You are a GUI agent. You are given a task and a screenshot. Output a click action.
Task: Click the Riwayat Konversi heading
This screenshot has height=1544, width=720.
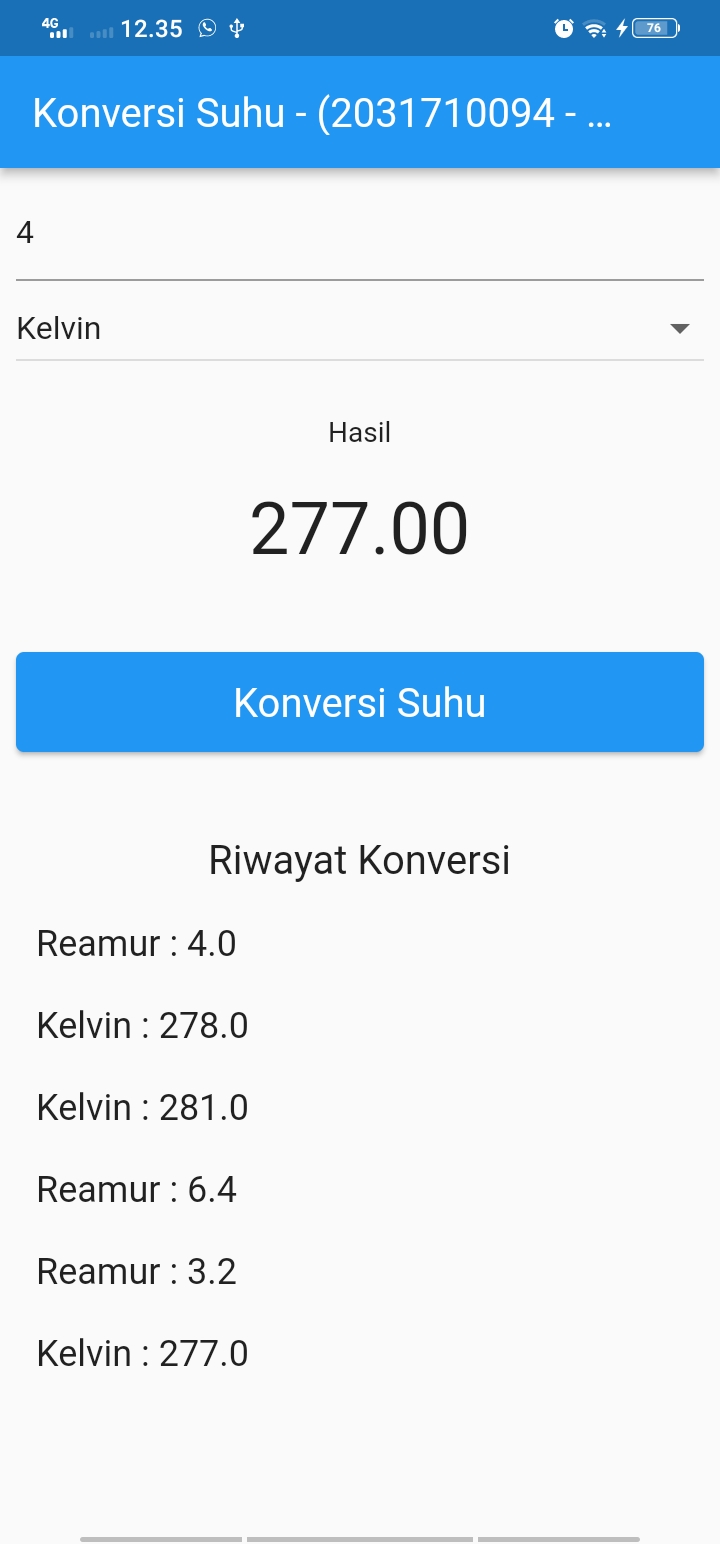[x=360, y=860]
